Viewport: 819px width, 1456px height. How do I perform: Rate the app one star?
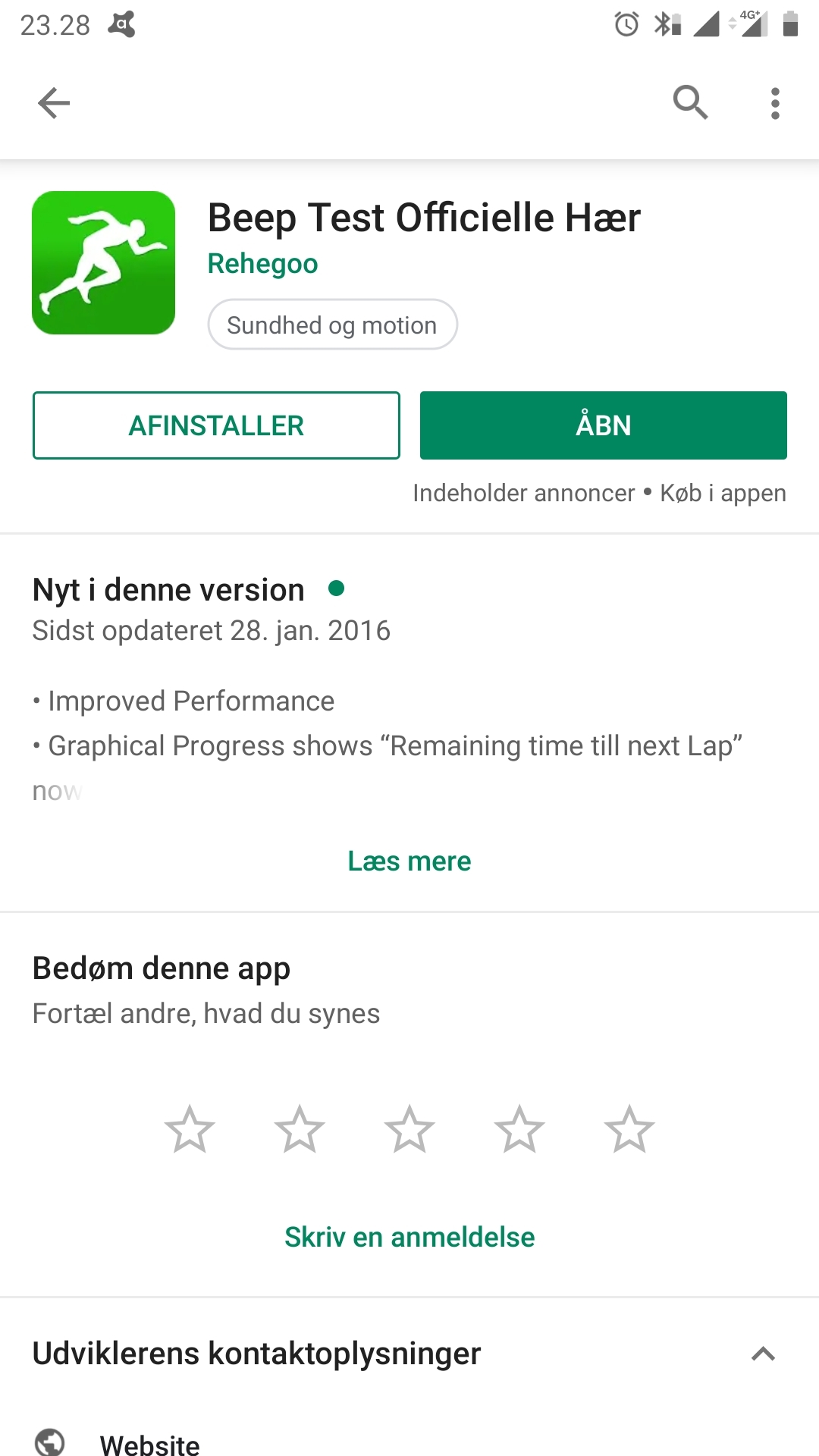pos(190,1129)
